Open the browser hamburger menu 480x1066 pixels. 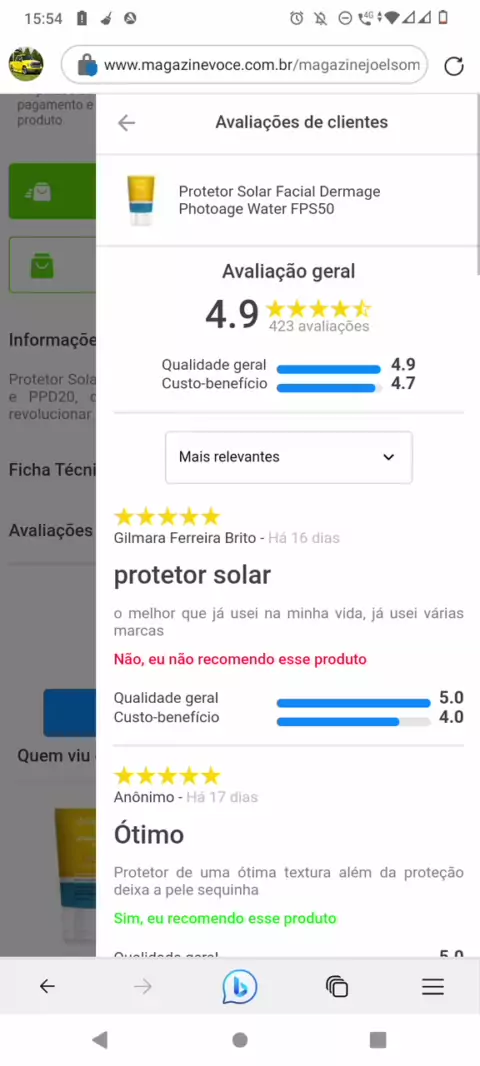432,986
